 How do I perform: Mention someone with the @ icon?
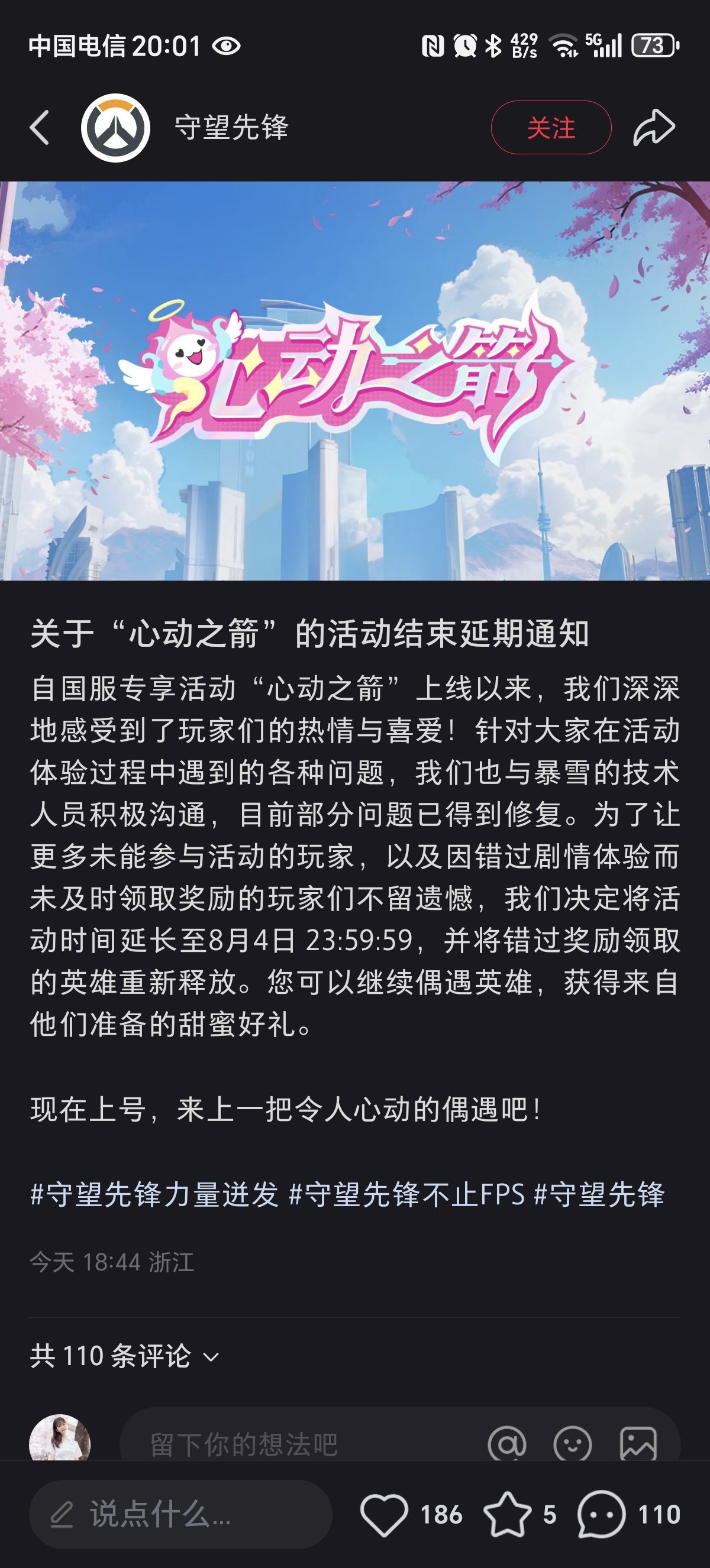pos(506,1444)
